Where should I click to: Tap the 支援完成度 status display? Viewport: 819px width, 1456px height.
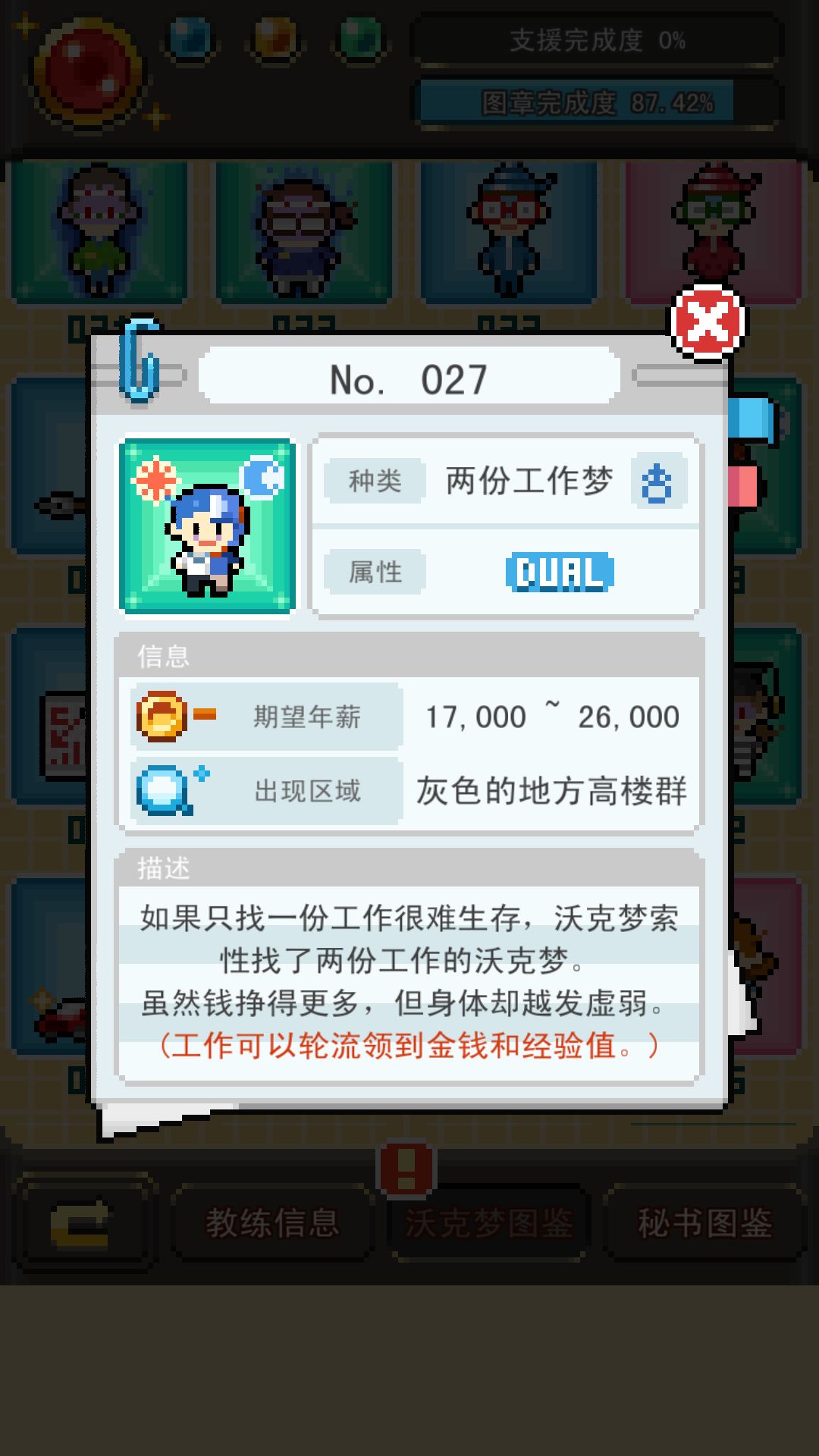597,43
